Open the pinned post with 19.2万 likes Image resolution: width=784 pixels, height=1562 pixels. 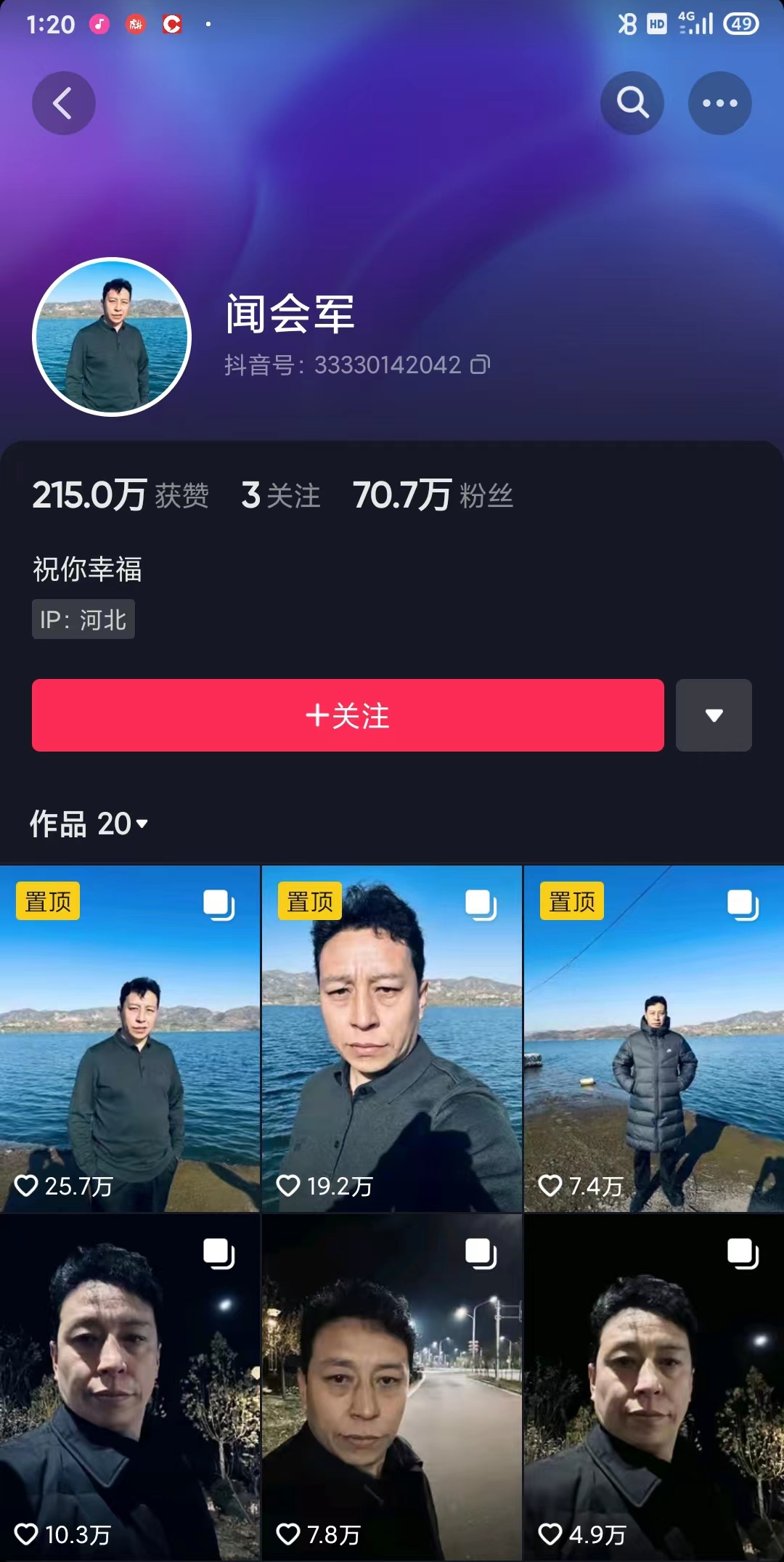(392, 1038)
